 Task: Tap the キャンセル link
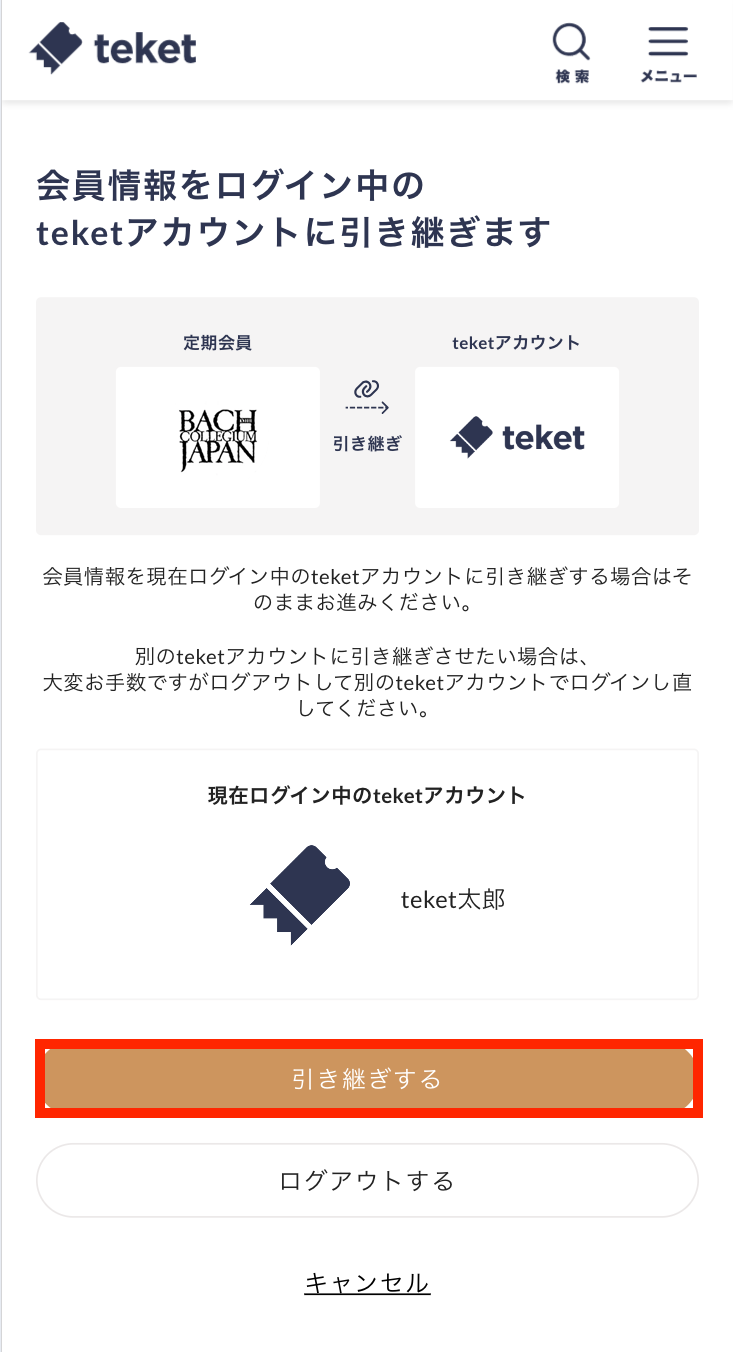367,1283
